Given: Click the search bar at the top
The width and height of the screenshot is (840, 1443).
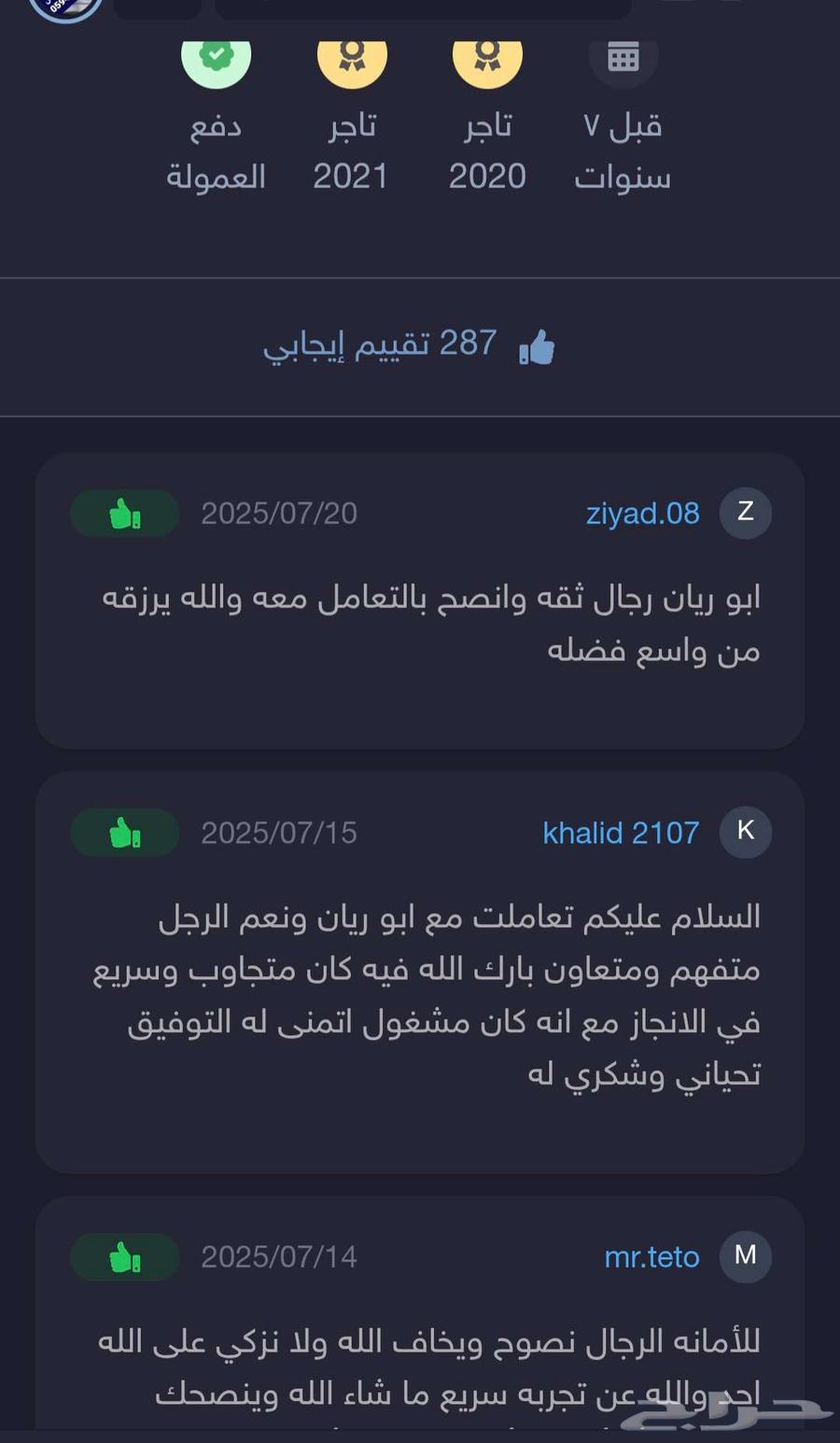Looking at the screenshot, I should 423,7.
